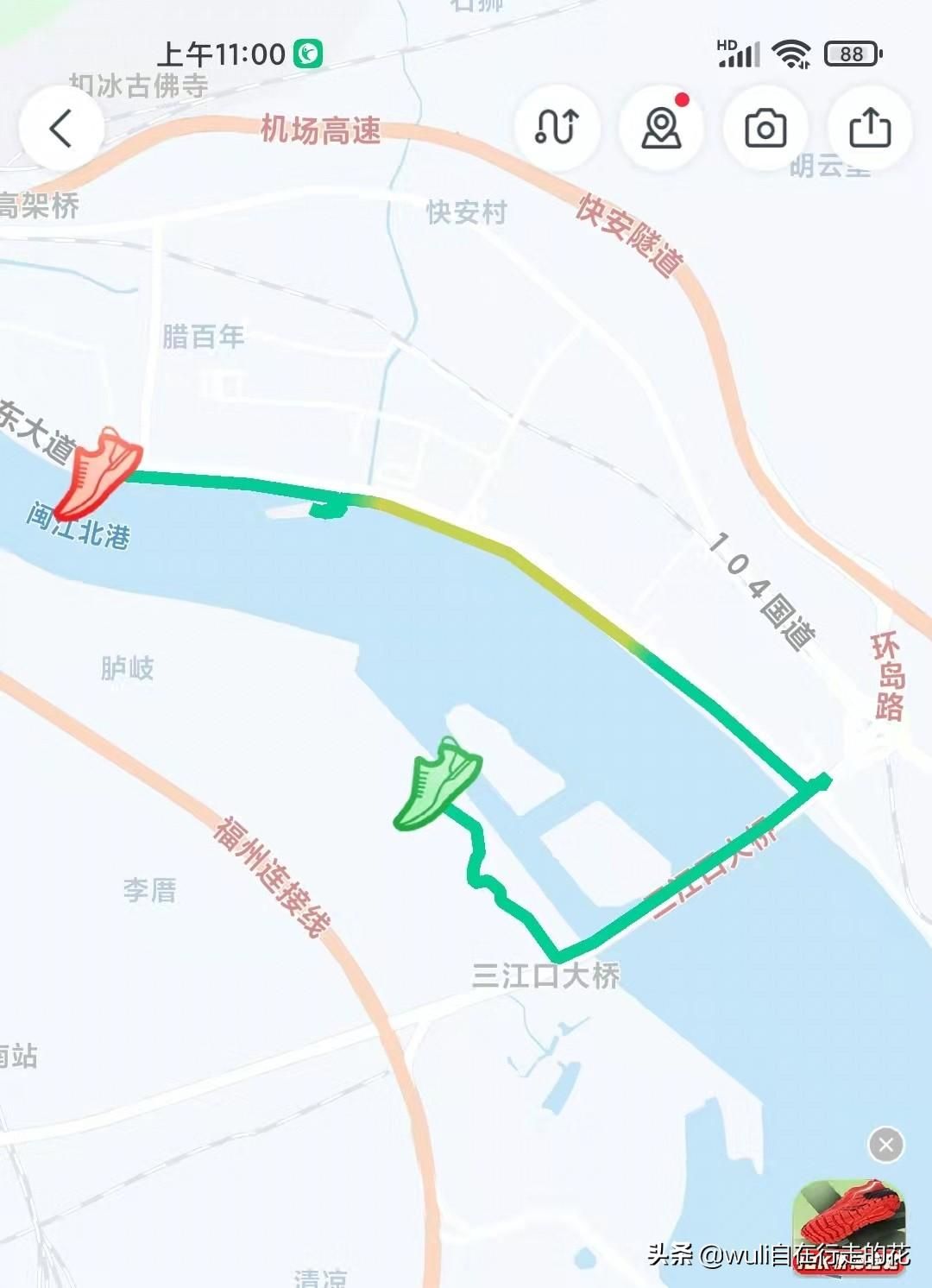Go back using the back arrow
932x1288 pixels.
60,129
